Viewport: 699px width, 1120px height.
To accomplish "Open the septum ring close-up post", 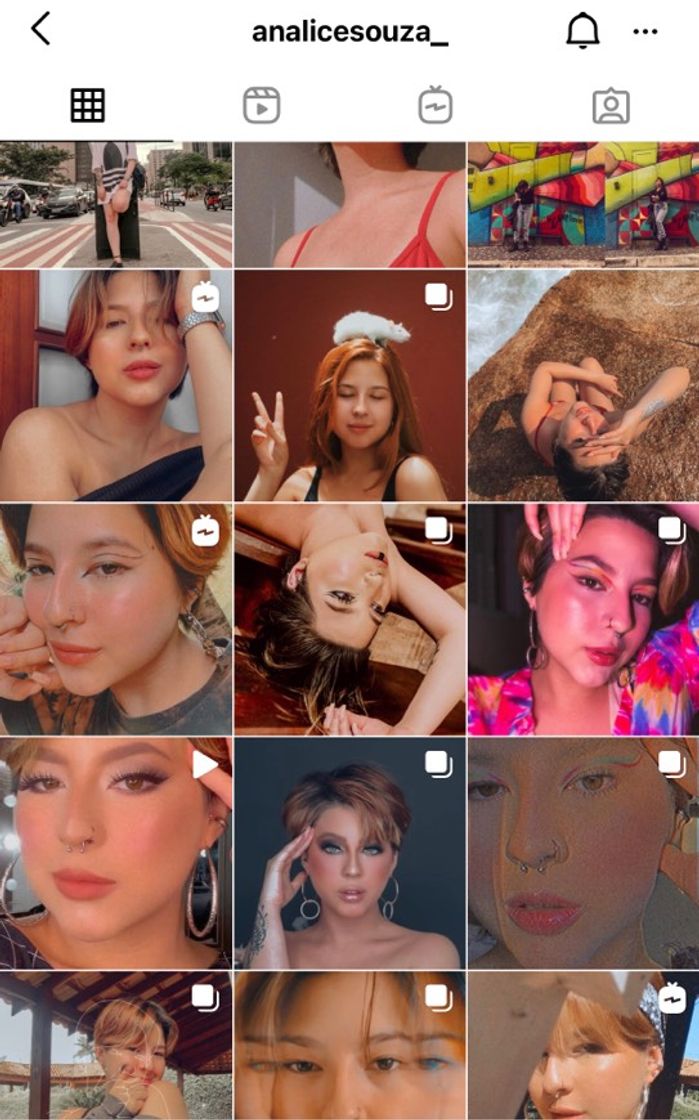I will pos(583,853).
